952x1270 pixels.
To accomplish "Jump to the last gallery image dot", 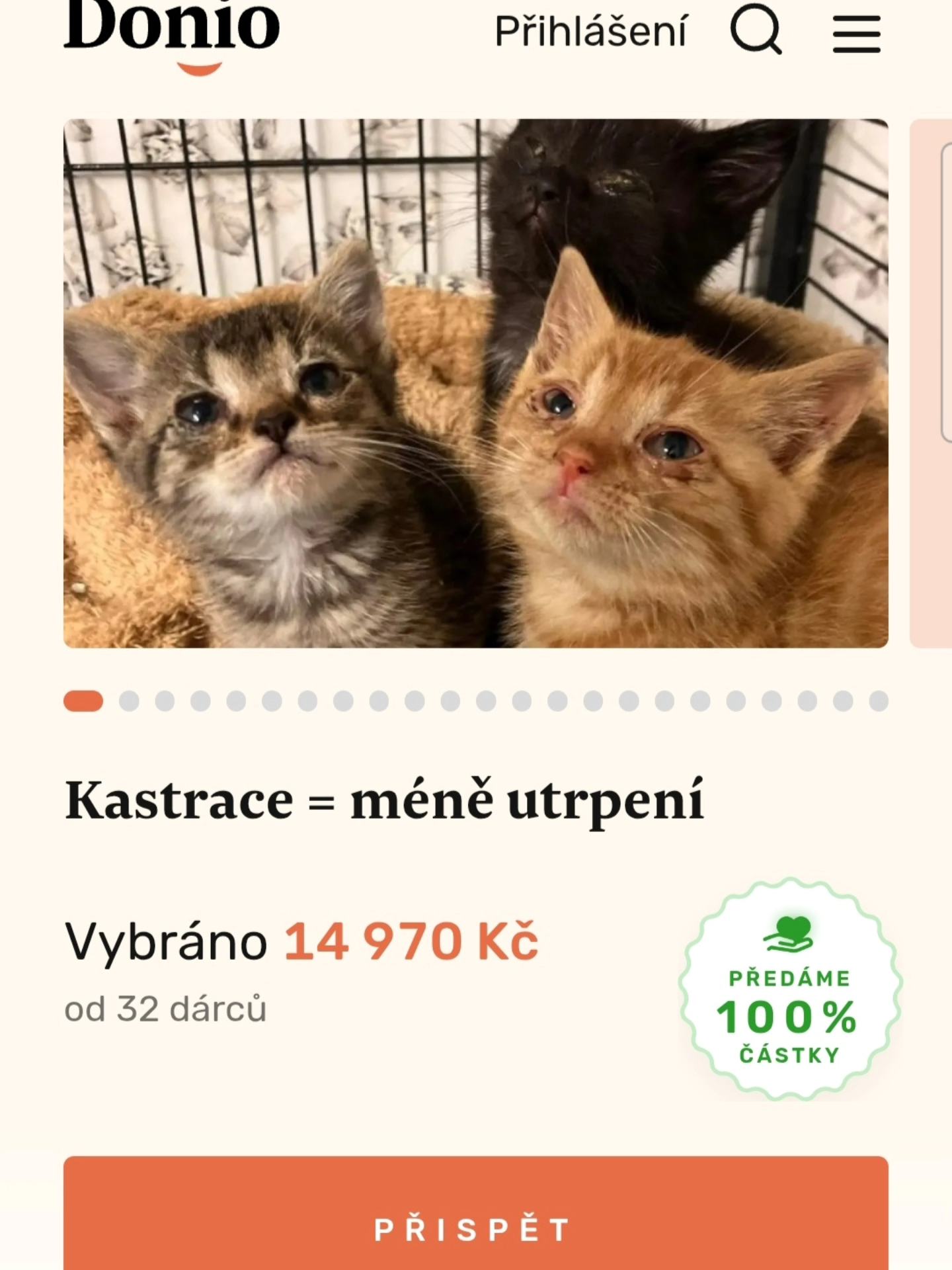I will coord(878,701).
